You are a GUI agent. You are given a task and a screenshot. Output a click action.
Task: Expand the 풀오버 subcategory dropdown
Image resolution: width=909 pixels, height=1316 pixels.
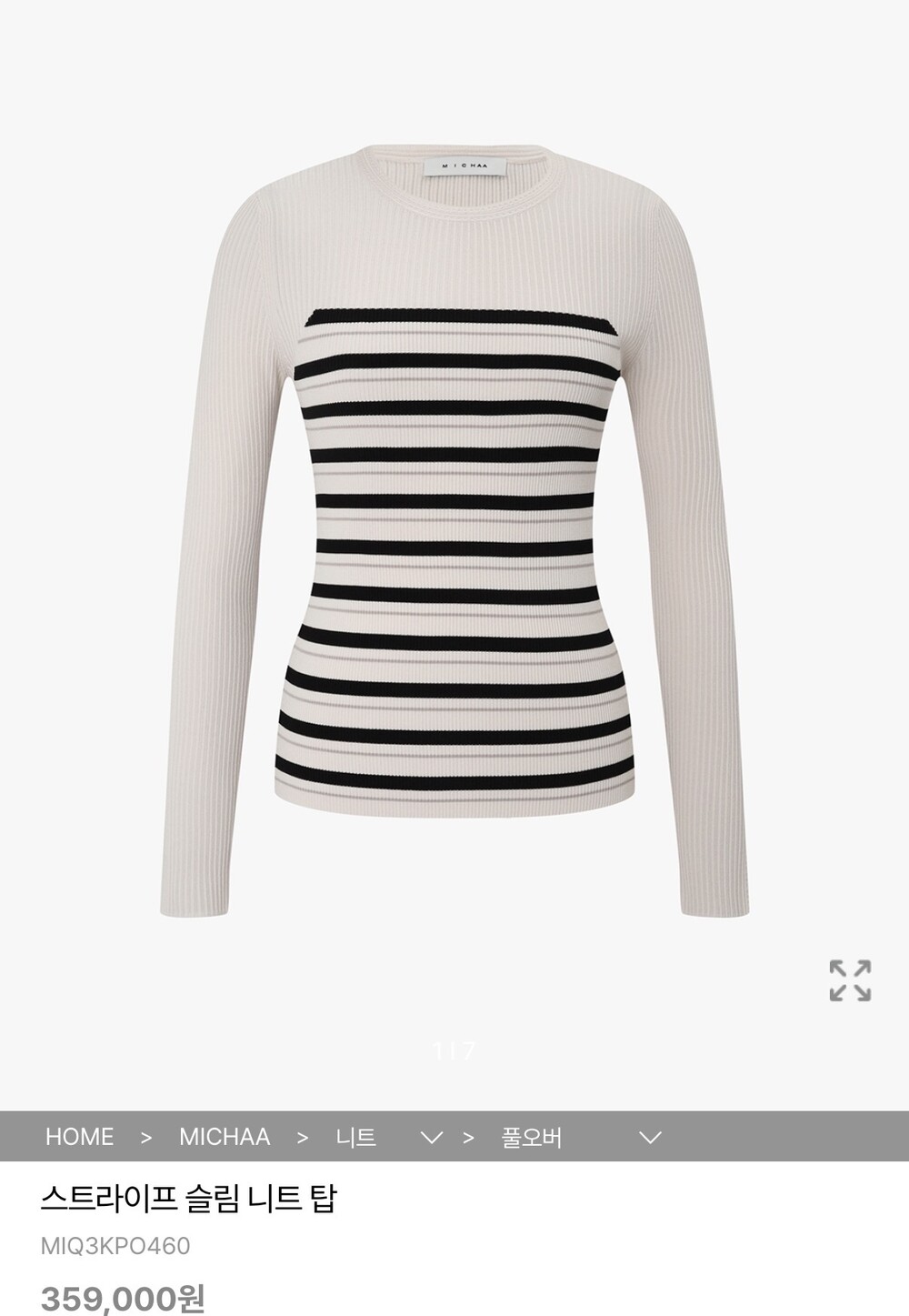pyautogui.click(x=649, y=1137)
